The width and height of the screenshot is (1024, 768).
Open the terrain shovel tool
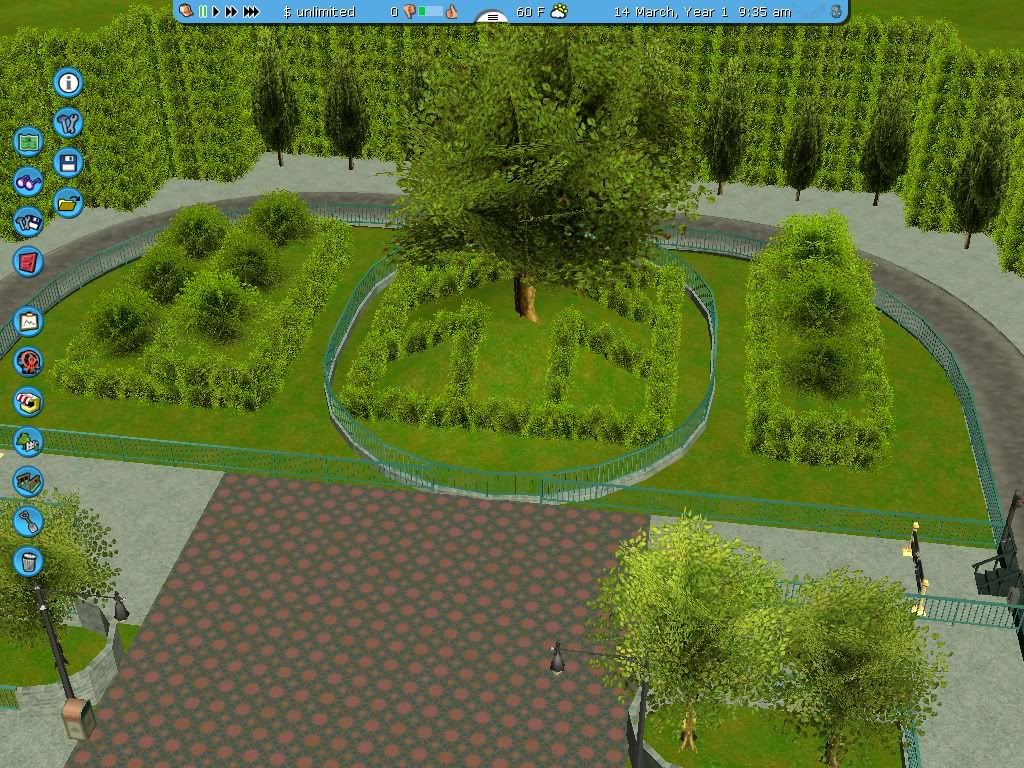tap(29, 521)
